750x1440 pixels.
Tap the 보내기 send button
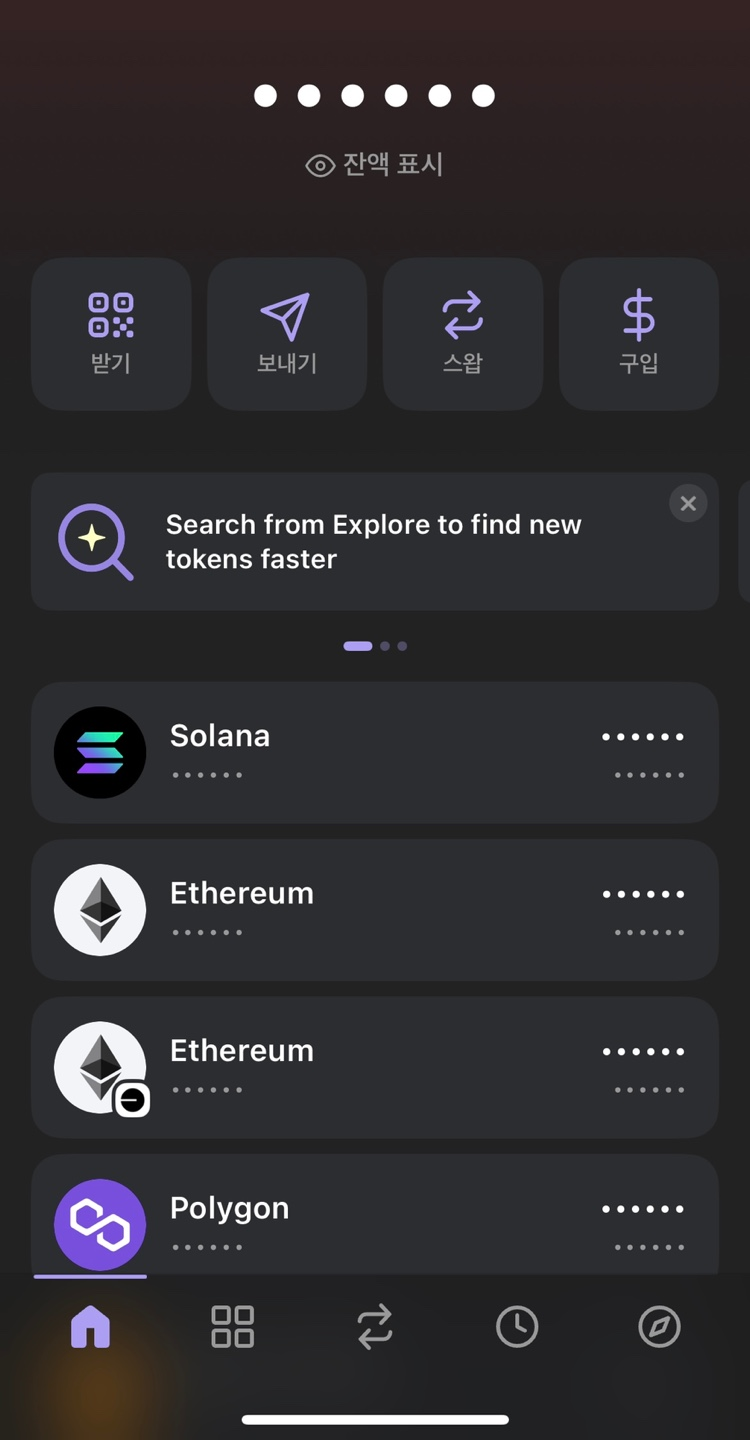(x=287, y=334)
